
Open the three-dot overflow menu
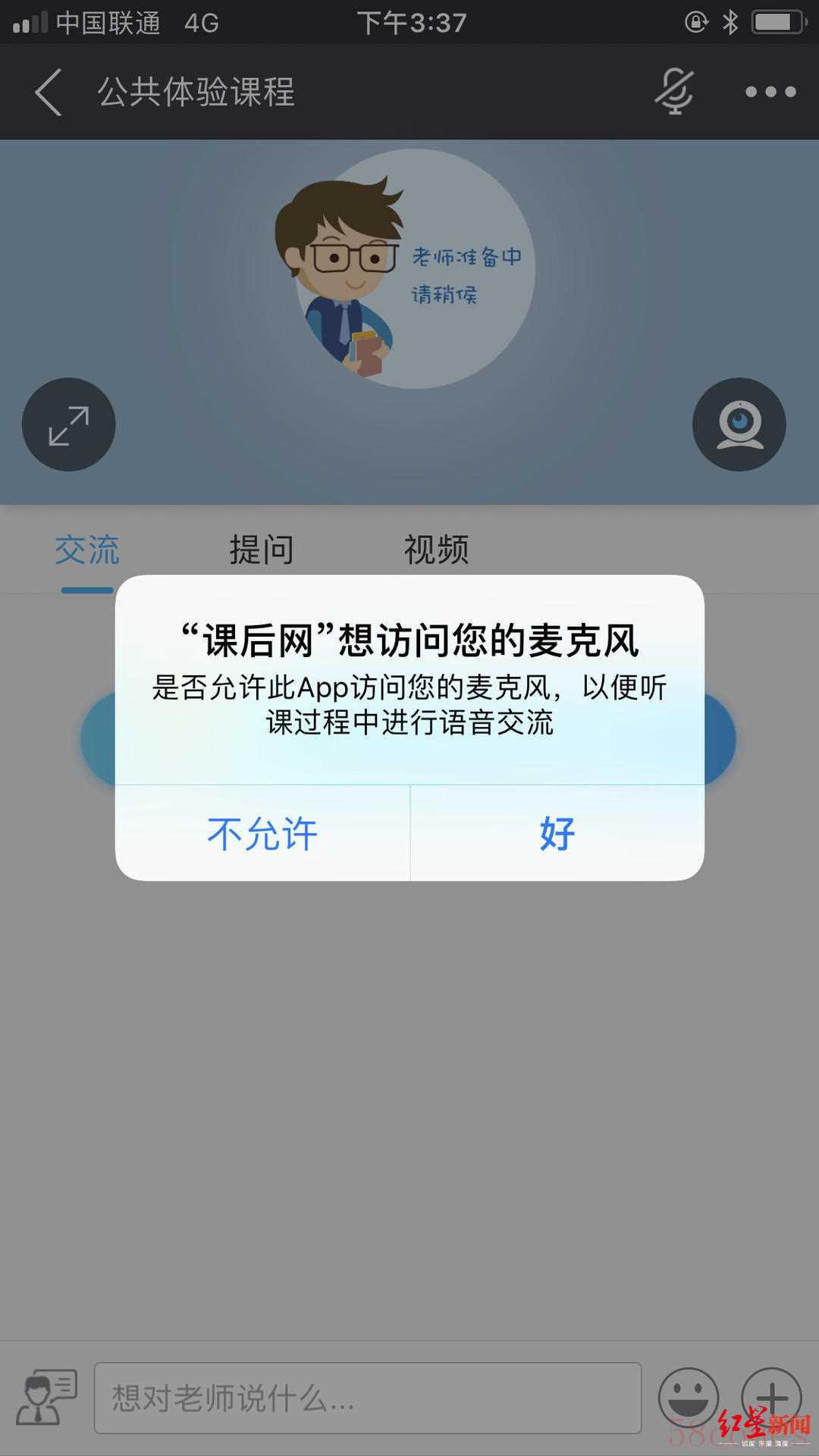tap(770, 92)
